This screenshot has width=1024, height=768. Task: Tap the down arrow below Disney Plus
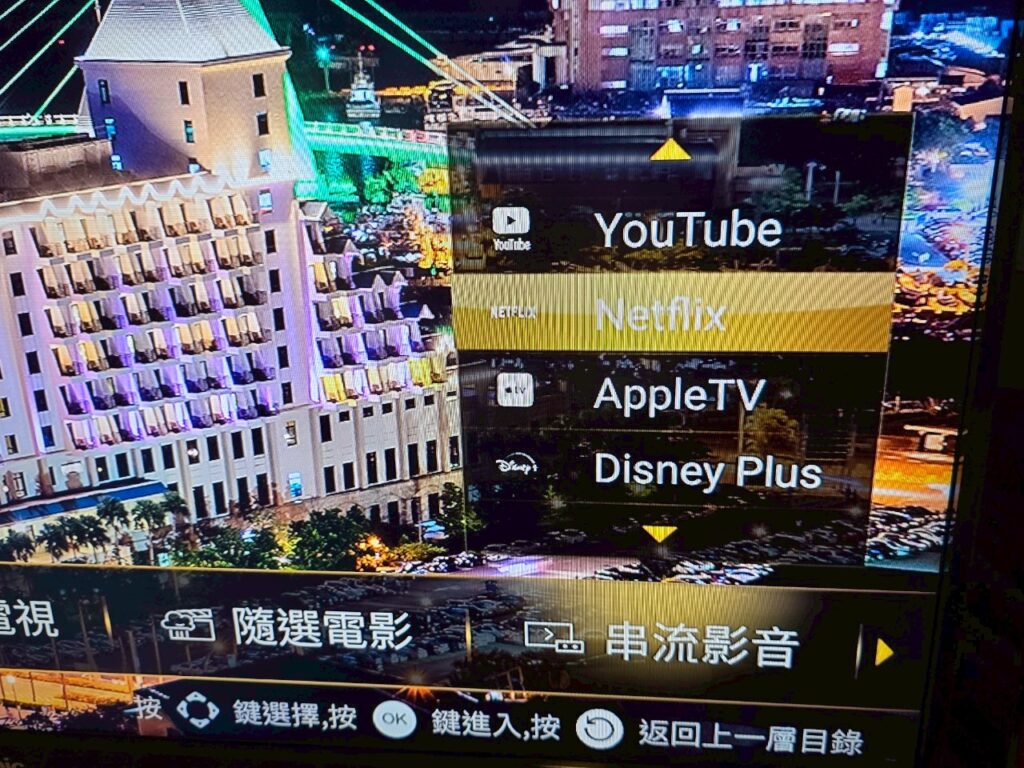659,533
